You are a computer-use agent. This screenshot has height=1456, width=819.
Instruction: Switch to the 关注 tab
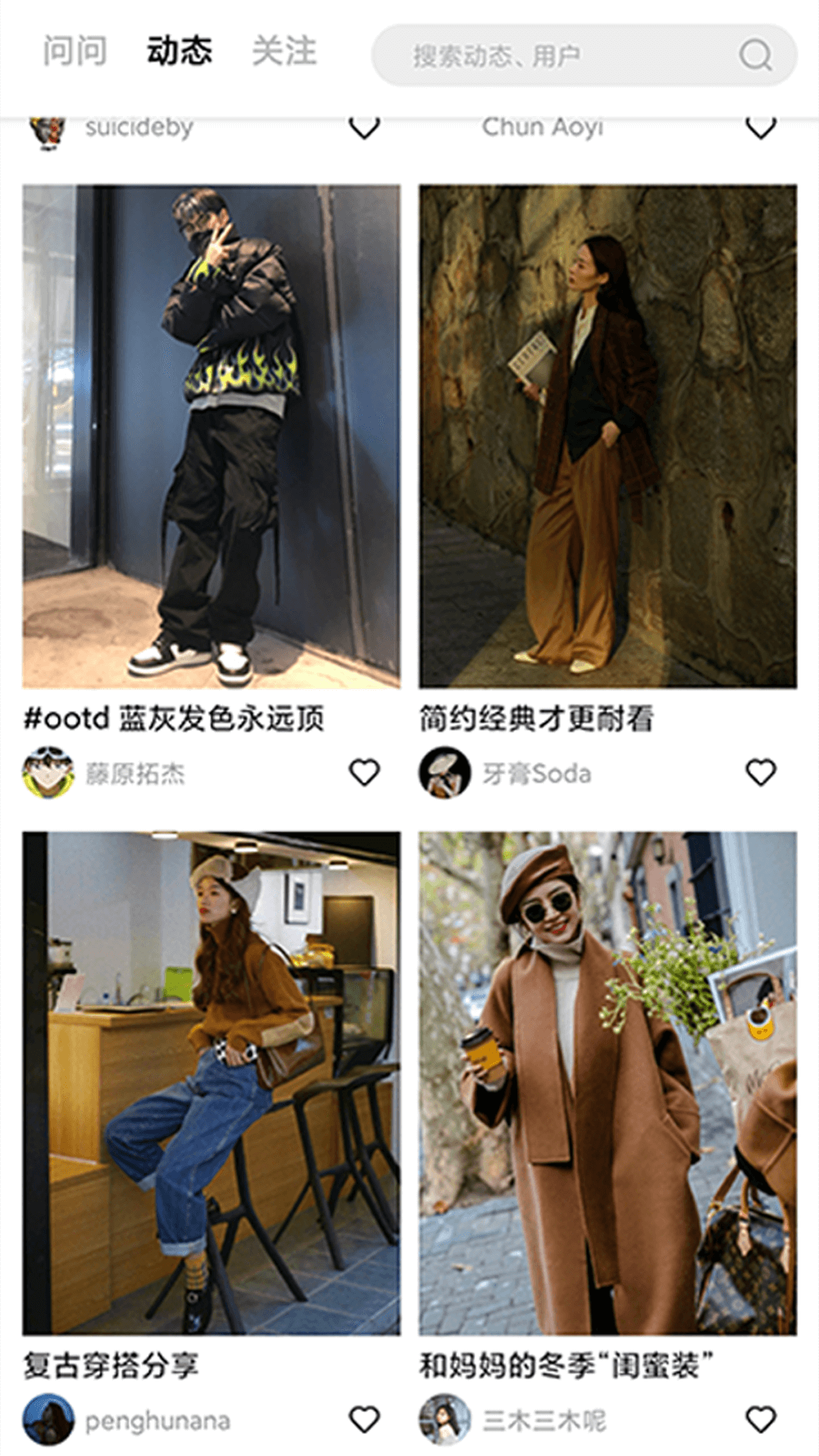[x=284, y=52]
